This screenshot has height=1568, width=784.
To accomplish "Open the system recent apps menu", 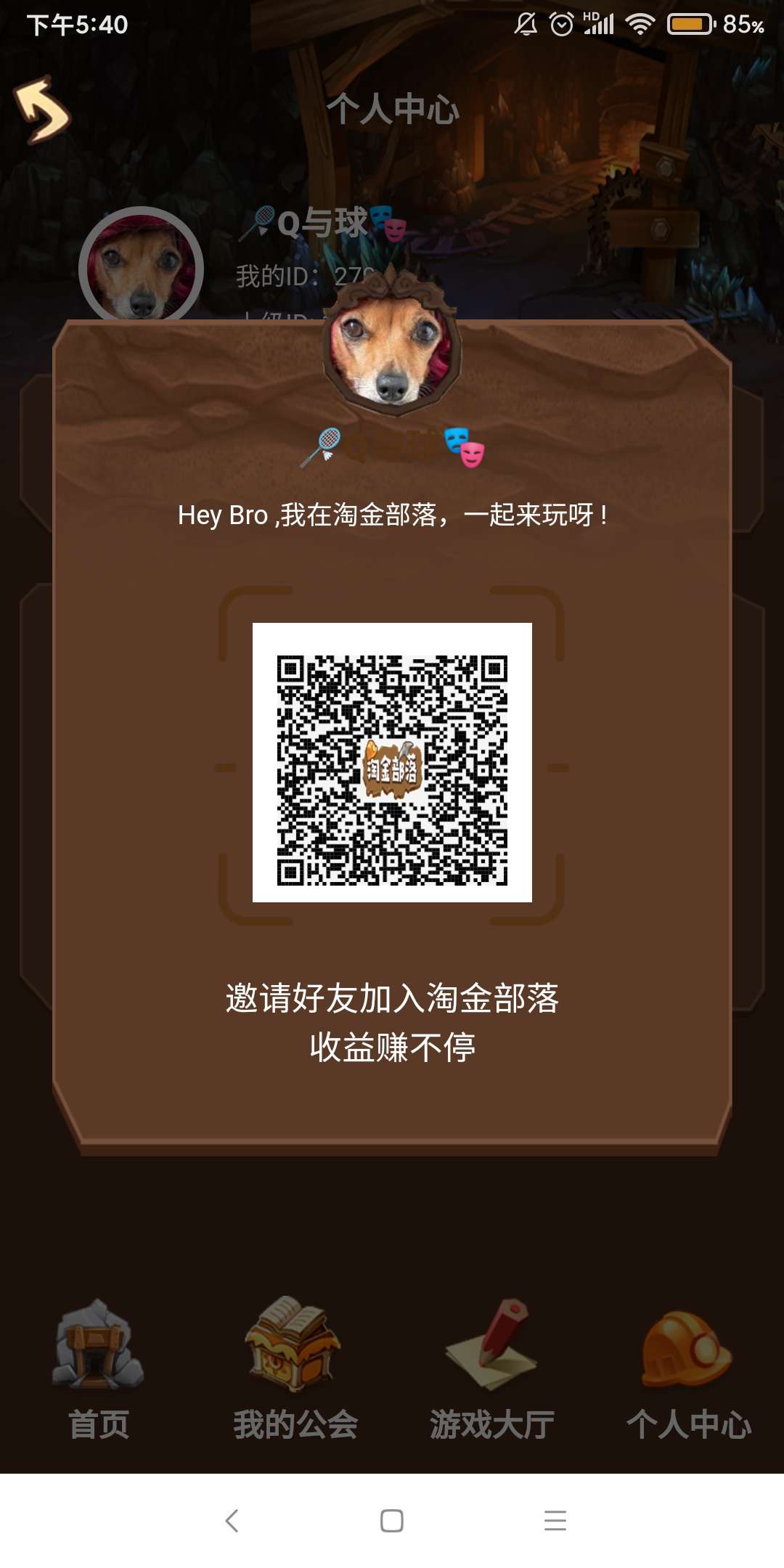I will [555, 1520].
